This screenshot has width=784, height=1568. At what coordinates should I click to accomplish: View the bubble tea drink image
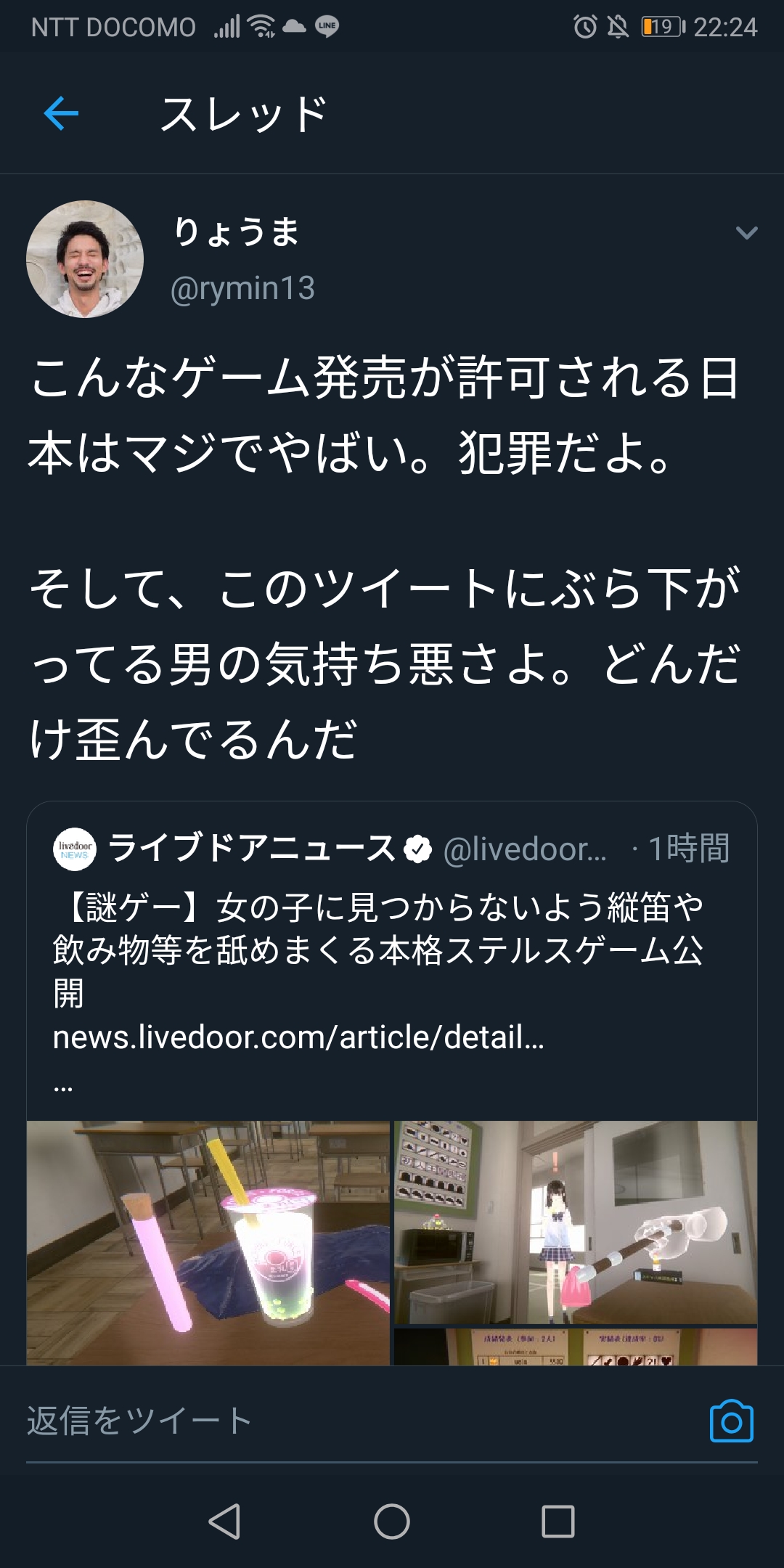[x=208, y=1242]
